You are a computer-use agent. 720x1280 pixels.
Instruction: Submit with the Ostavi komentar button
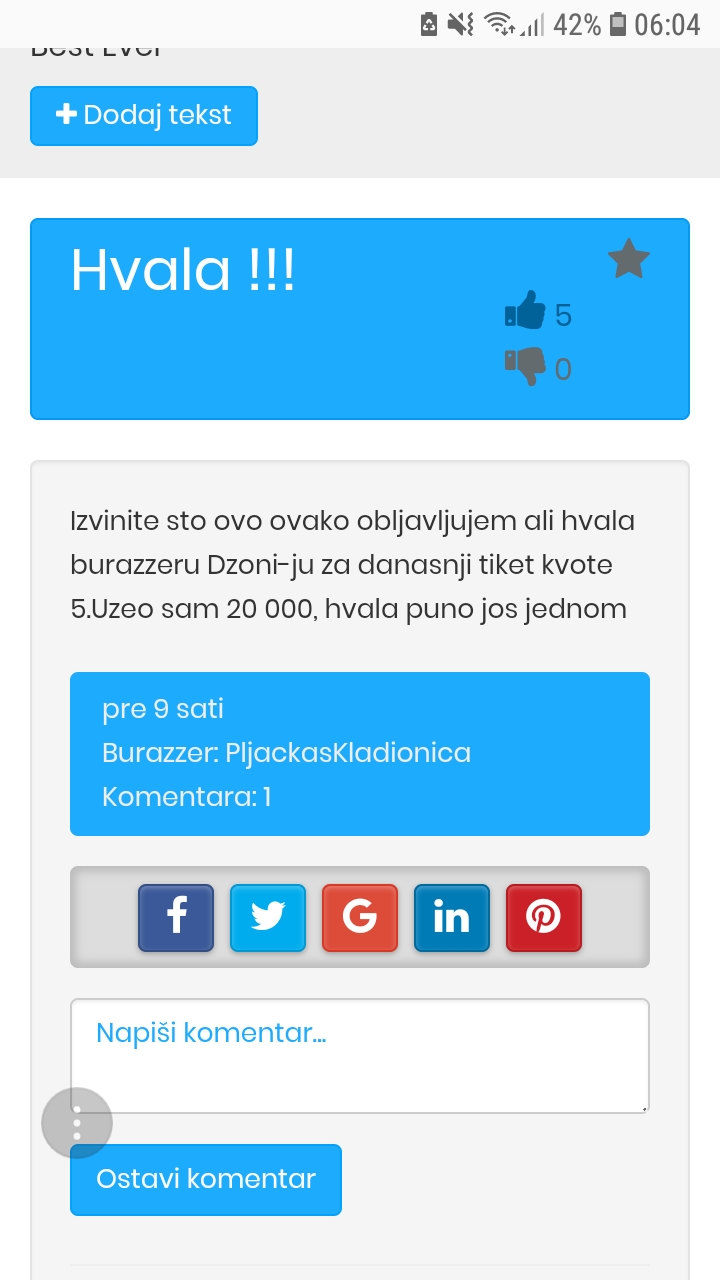click(x=206, y=1180)
